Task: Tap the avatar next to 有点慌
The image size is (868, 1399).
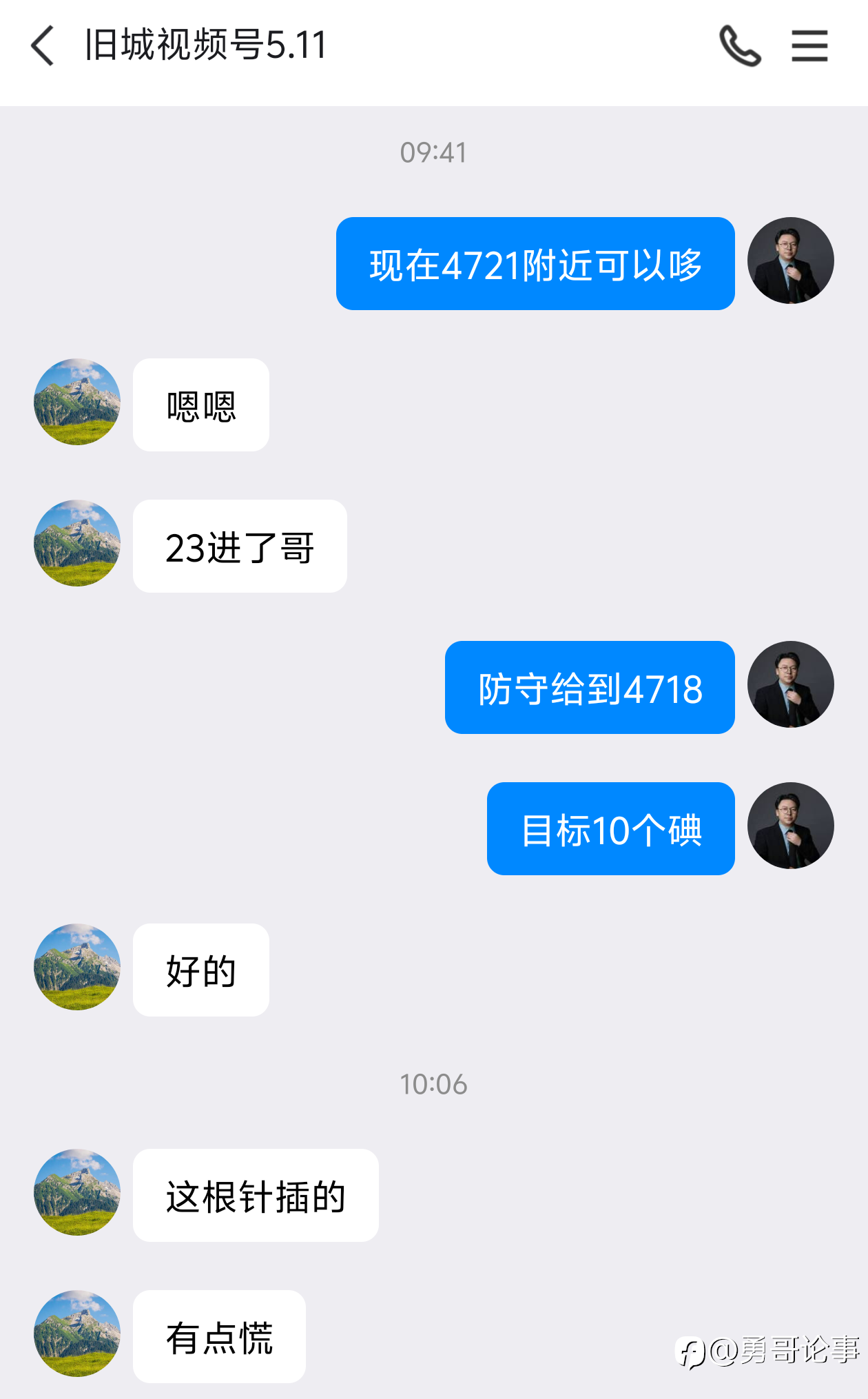Action: click(77, 1334)
